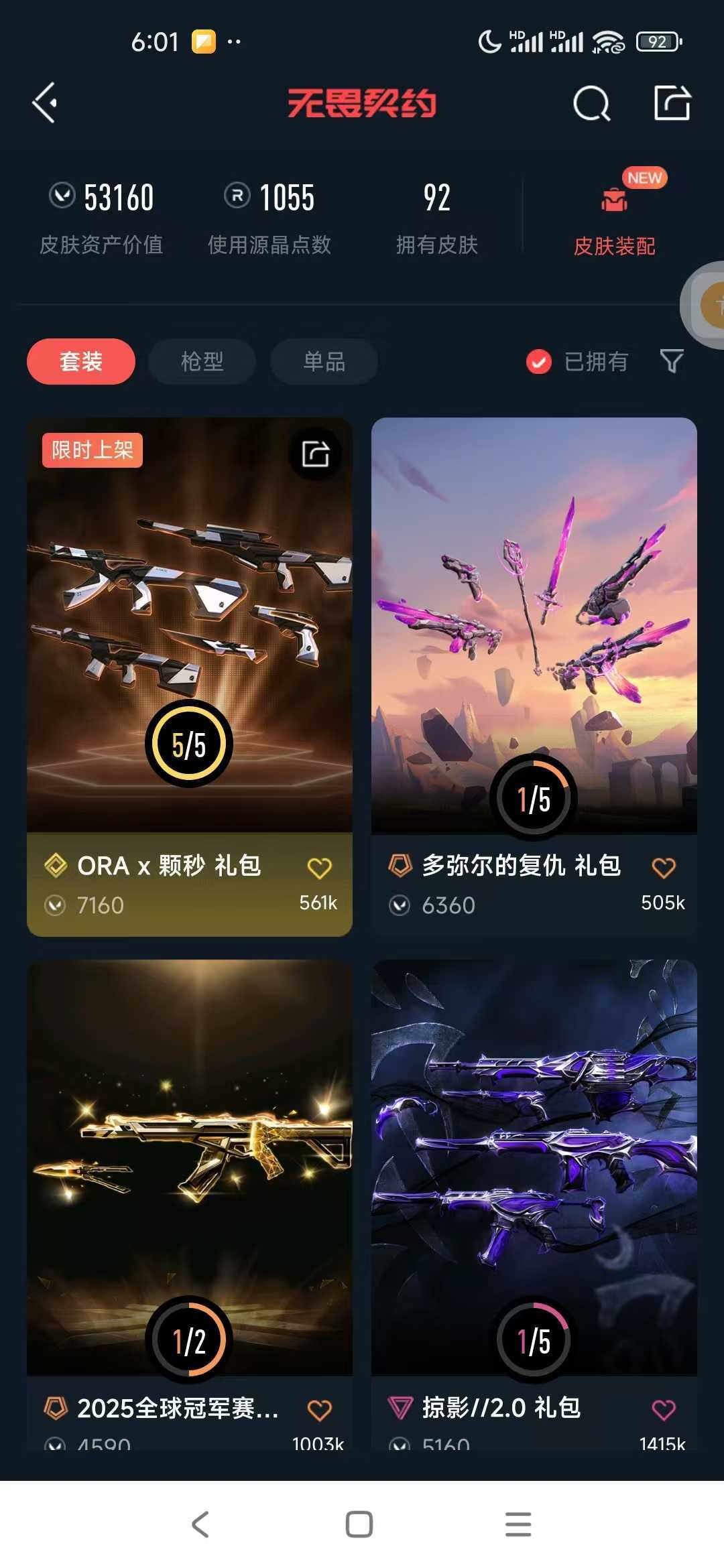The height and width of the screenshot is (1568, 724).
Task: Like the 多弥尔的复仇 礼包
Action: (664, 868)
